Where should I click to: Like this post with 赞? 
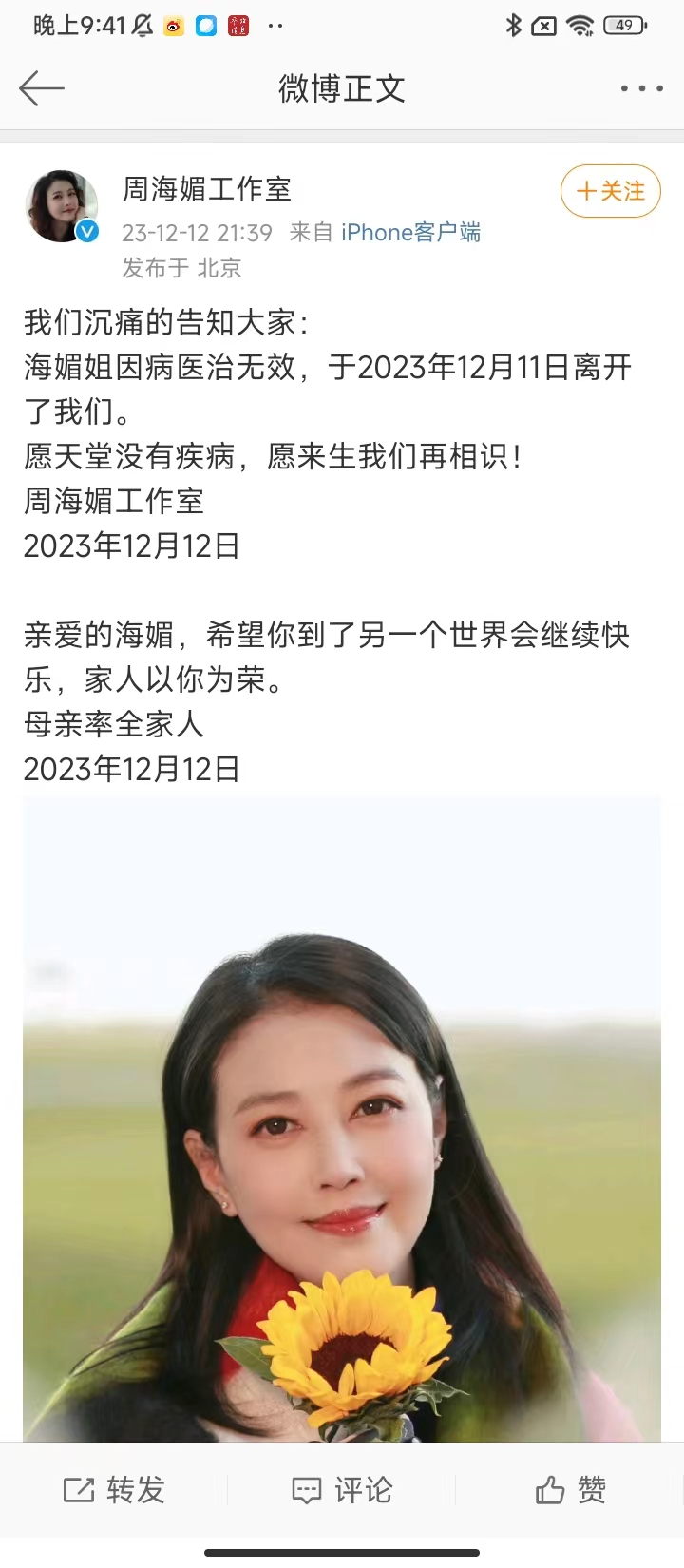click(570, 1490)
